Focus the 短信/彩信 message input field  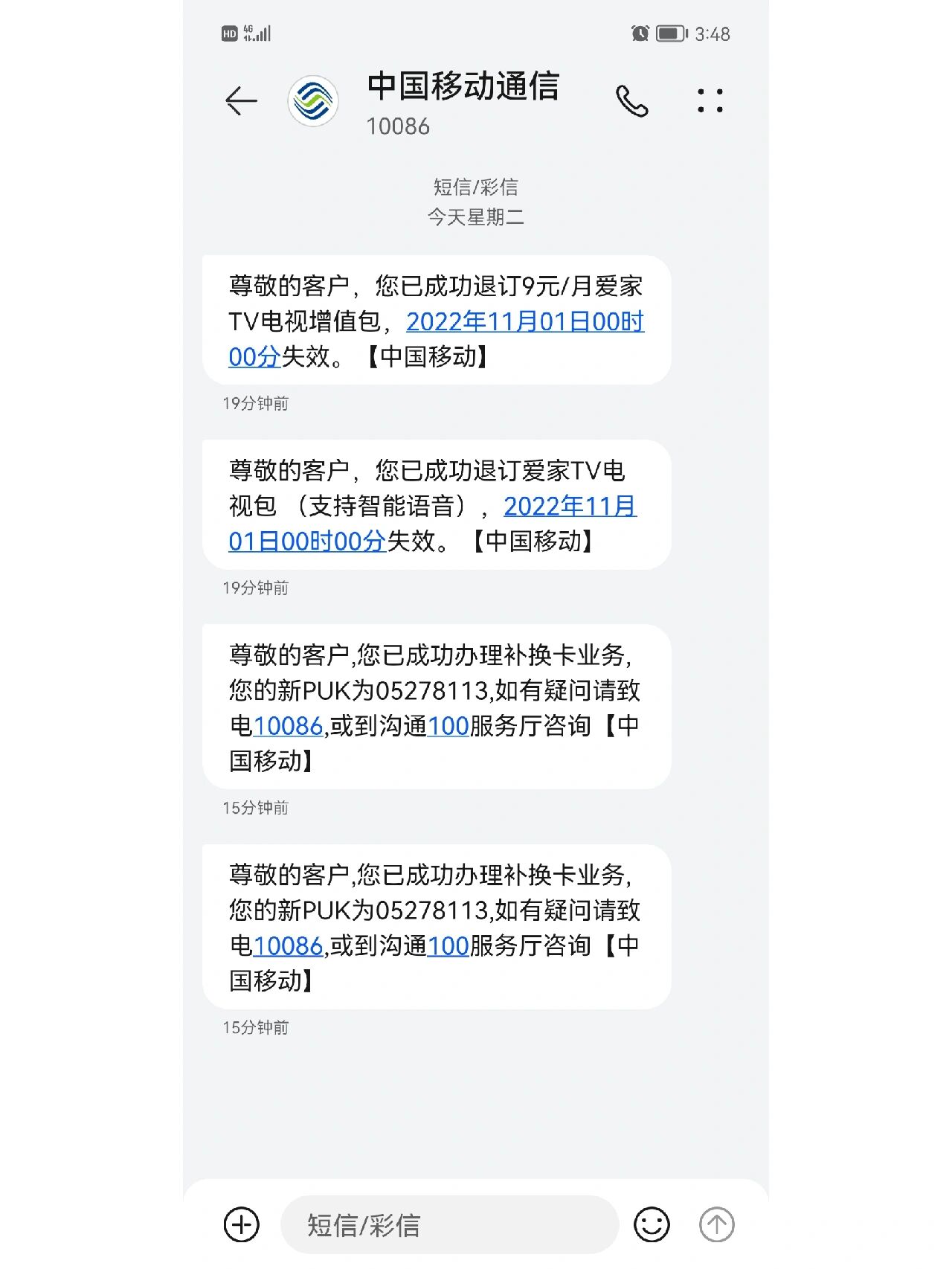click(x=449, y=1224)
